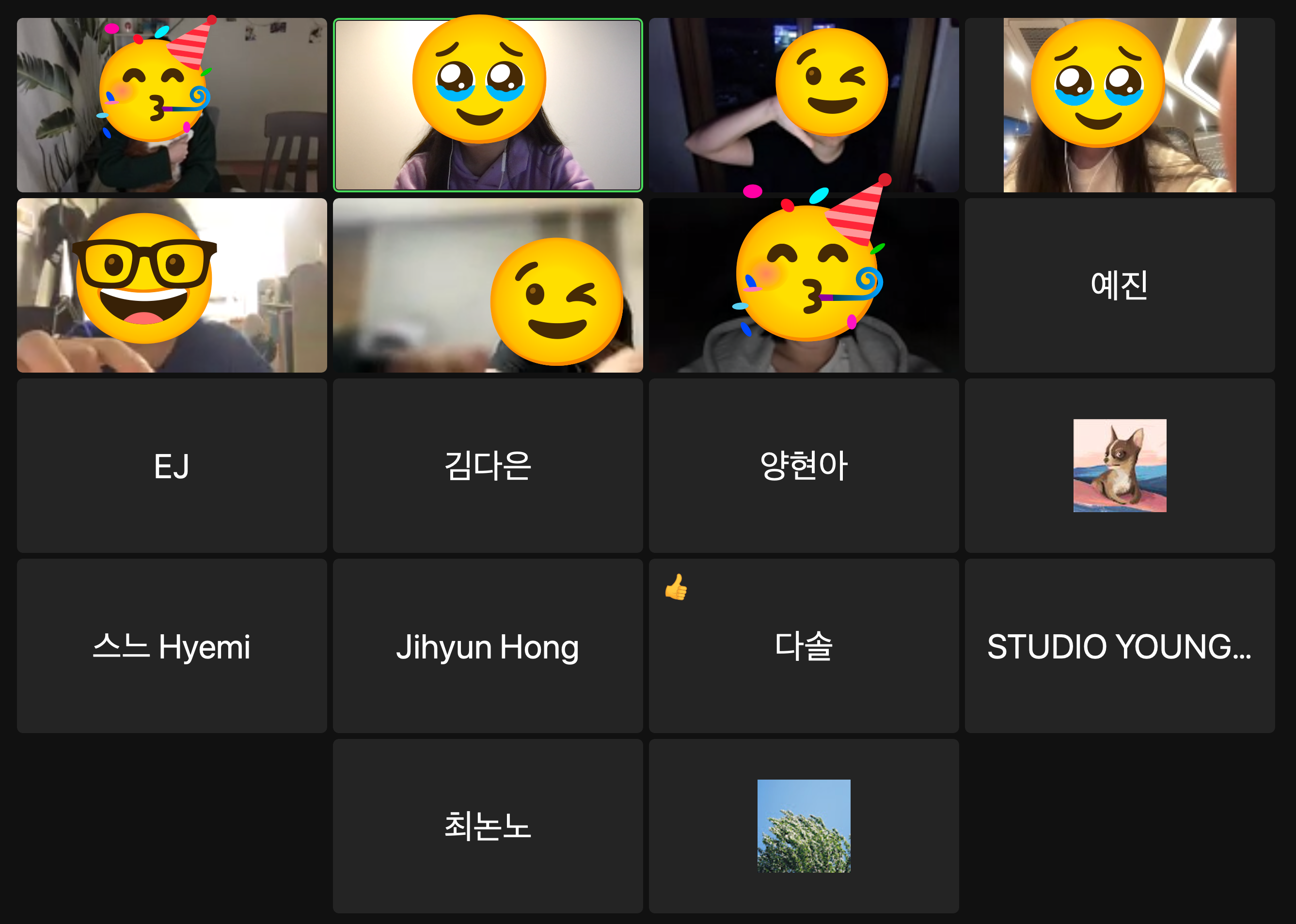
Task: Tap 다솔's tile with thumbs-up reaction
Action: (x=803, y=646)
